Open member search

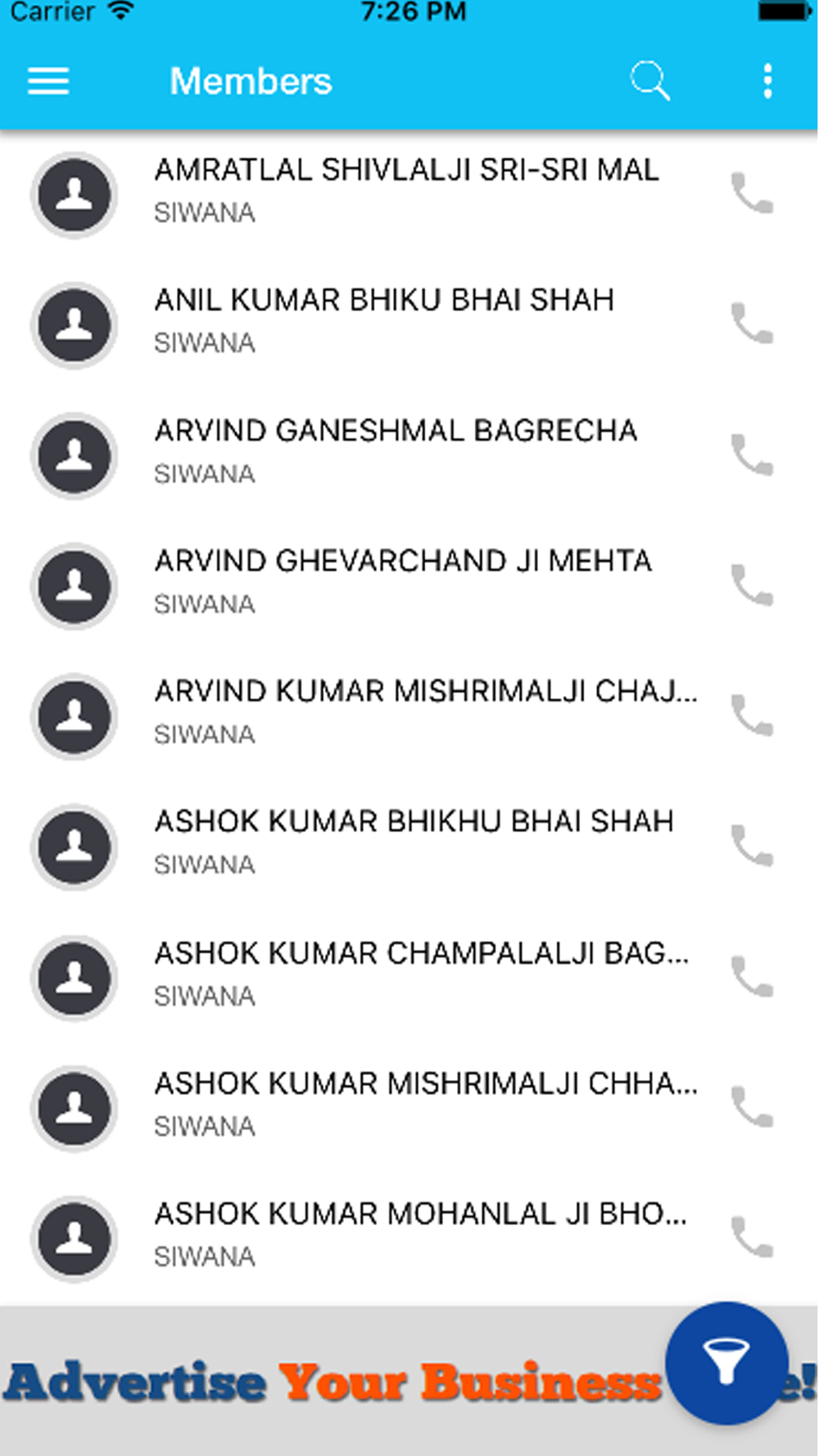(650, 80)
